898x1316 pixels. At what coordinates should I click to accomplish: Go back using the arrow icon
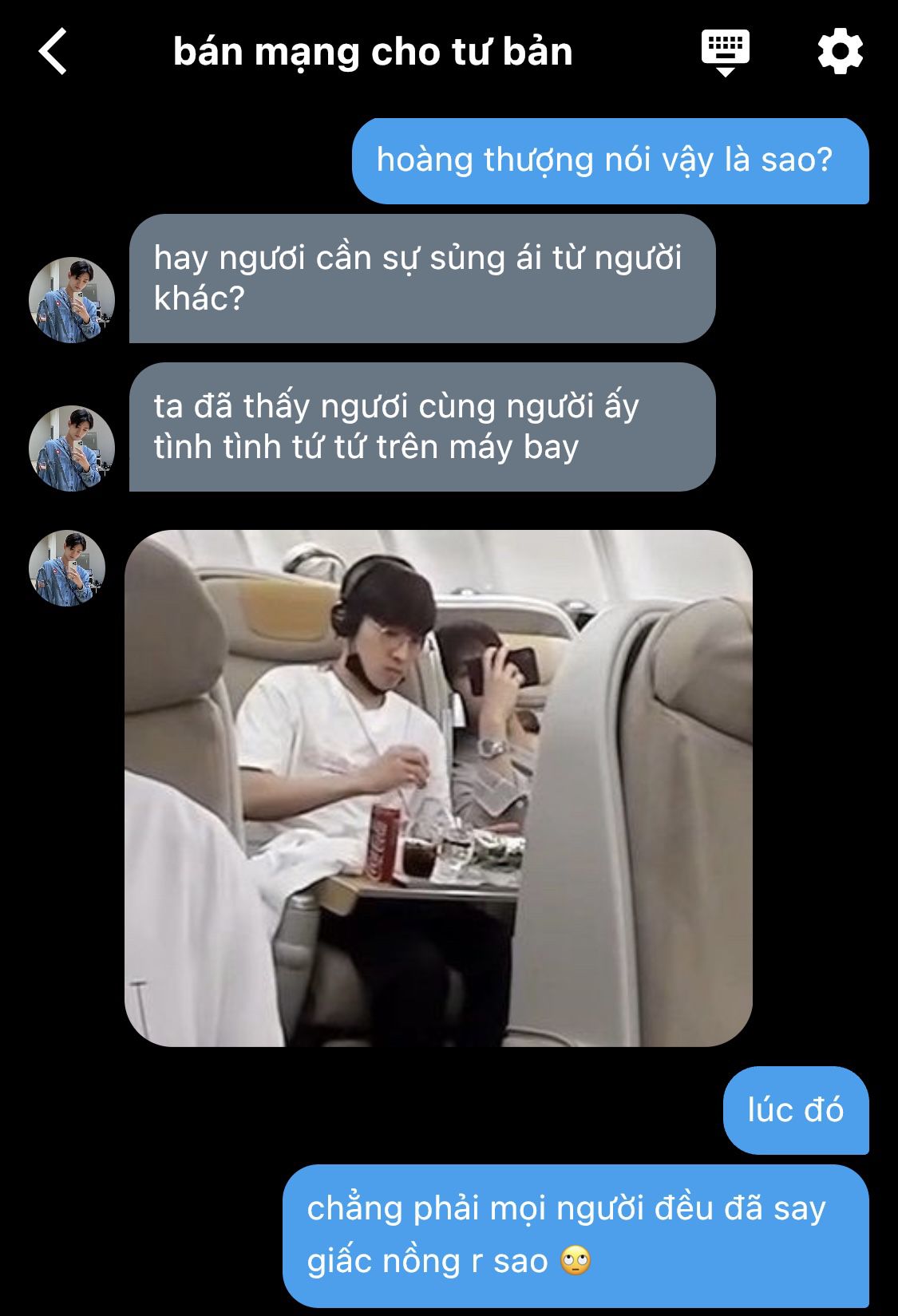click(x=53, y=52)
